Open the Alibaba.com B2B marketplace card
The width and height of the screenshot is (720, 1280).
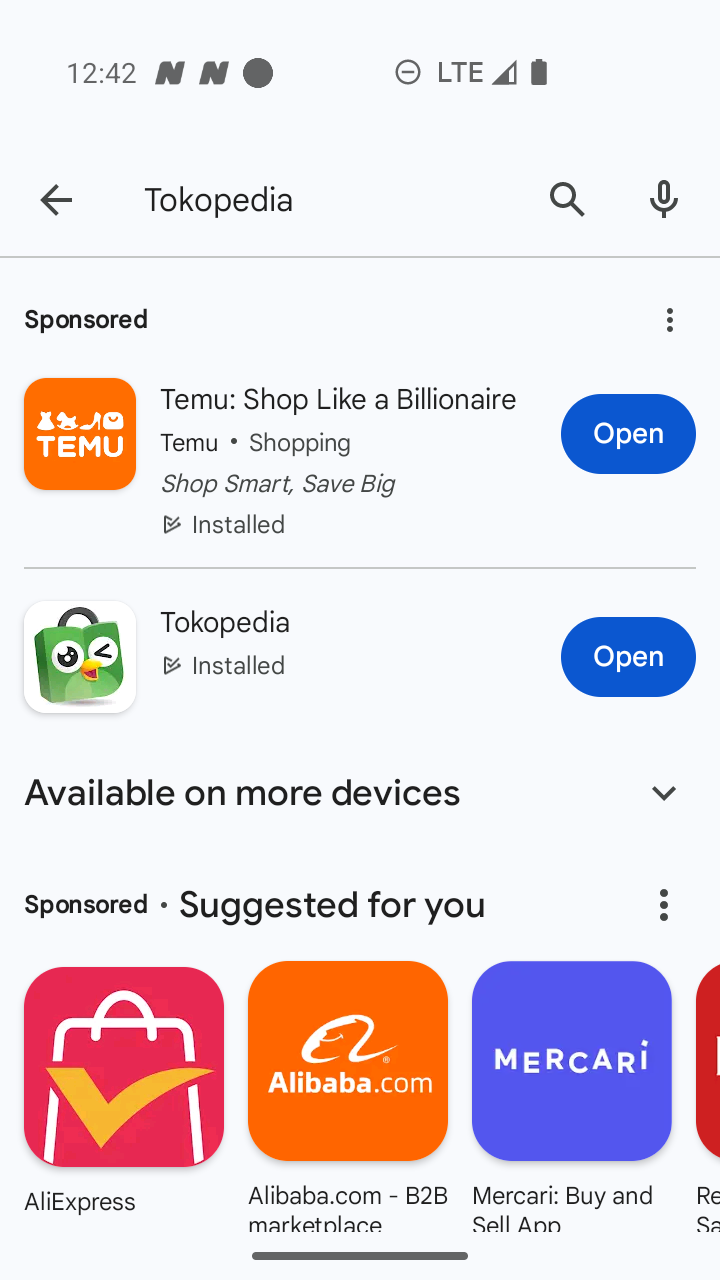348,1097
